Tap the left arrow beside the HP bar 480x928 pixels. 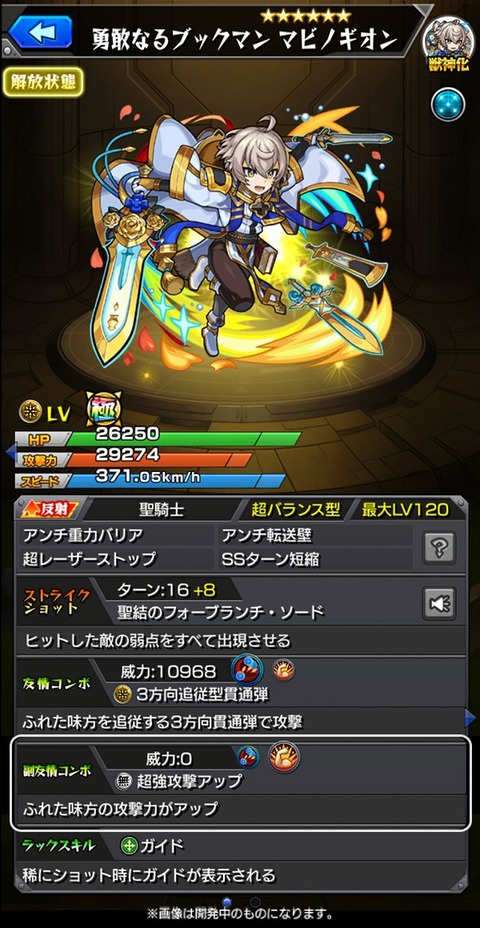coord(8,453)
